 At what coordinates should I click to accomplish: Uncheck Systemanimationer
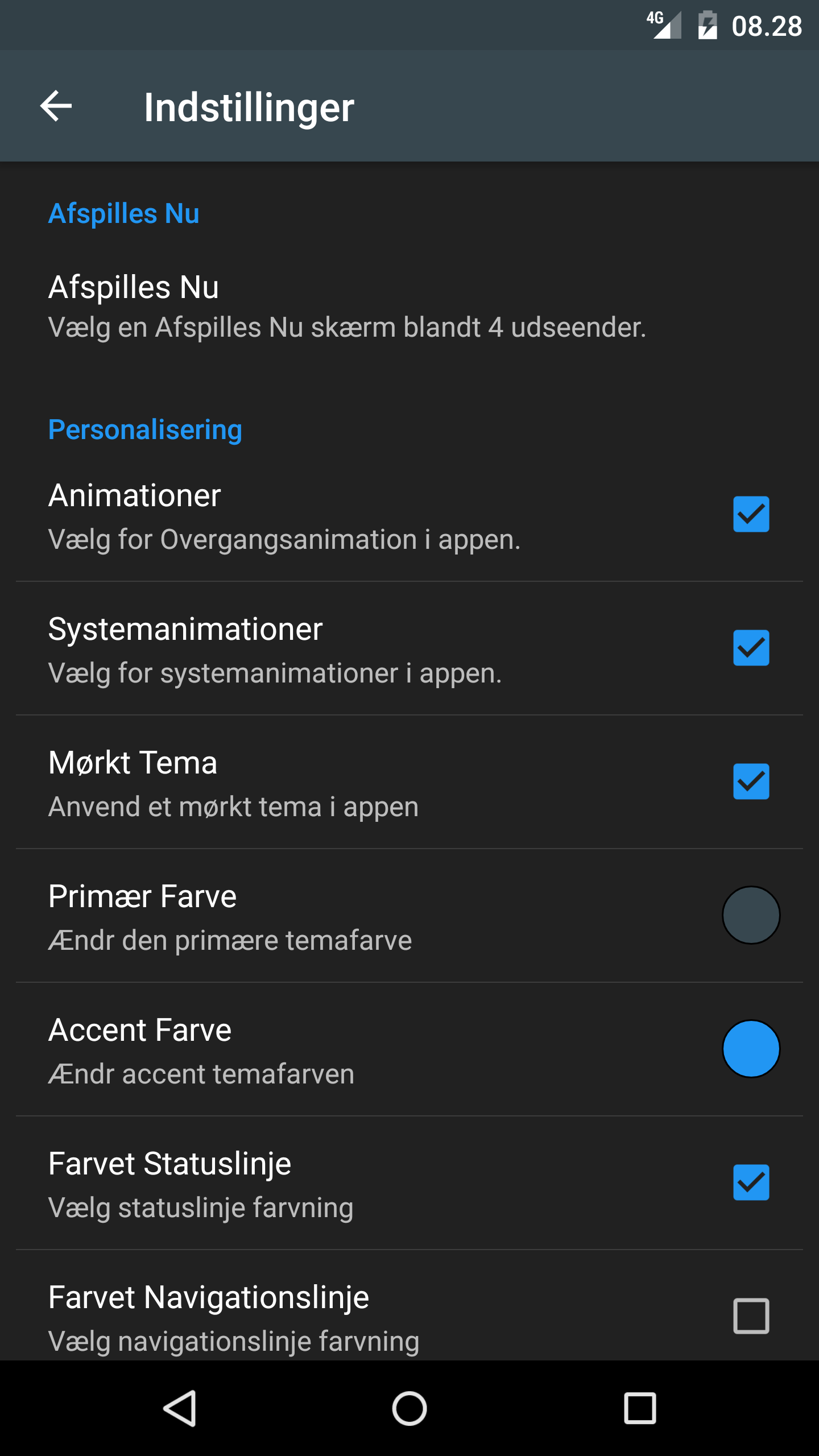point(752,648)
